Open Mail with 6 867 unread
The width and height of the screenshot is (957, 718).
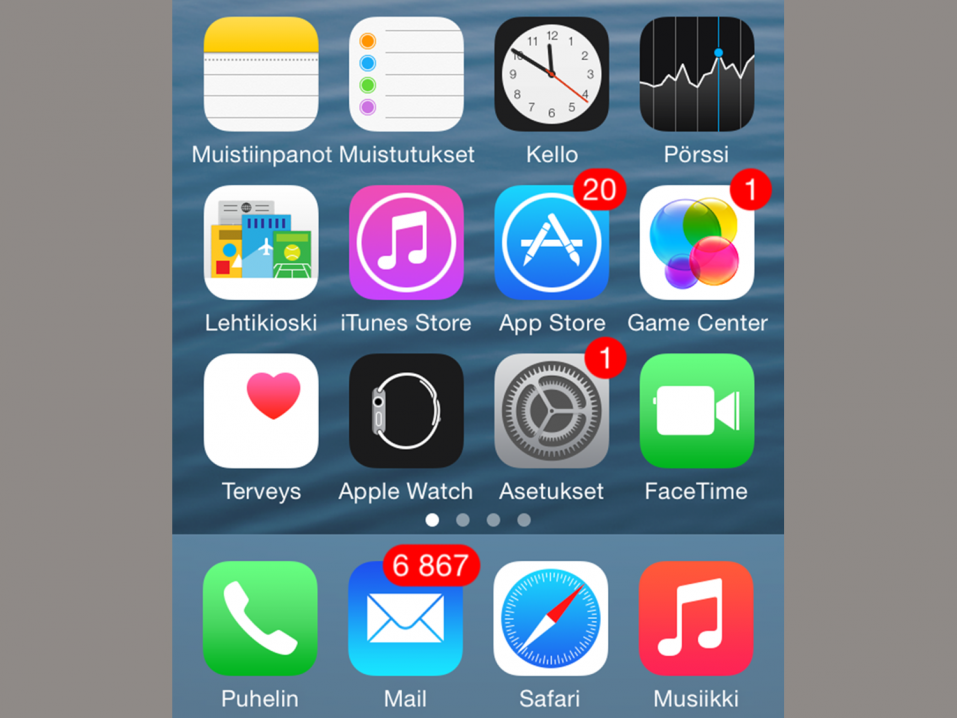405,619
